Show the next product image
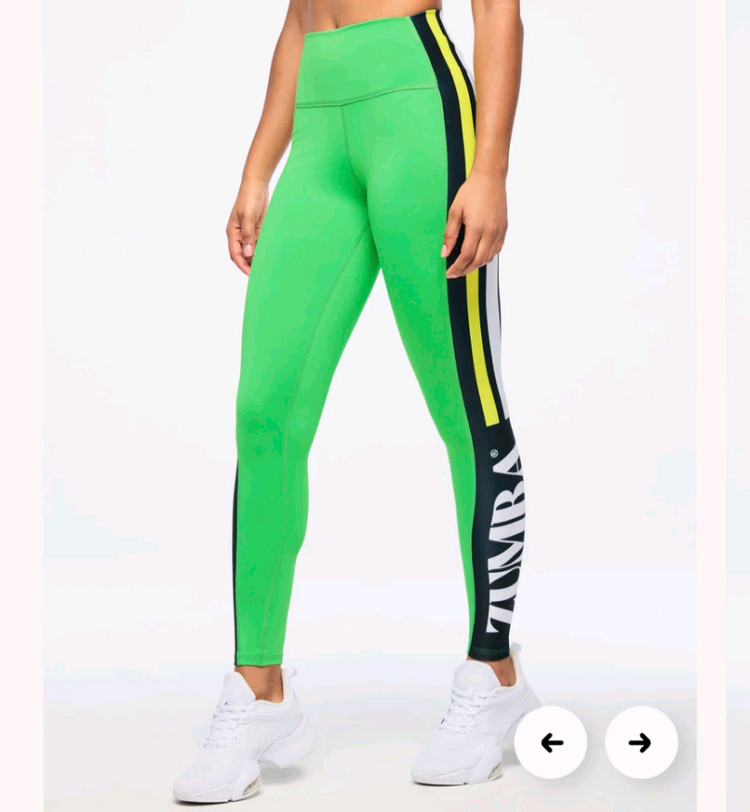750x812 pixels. pos(641,742)
